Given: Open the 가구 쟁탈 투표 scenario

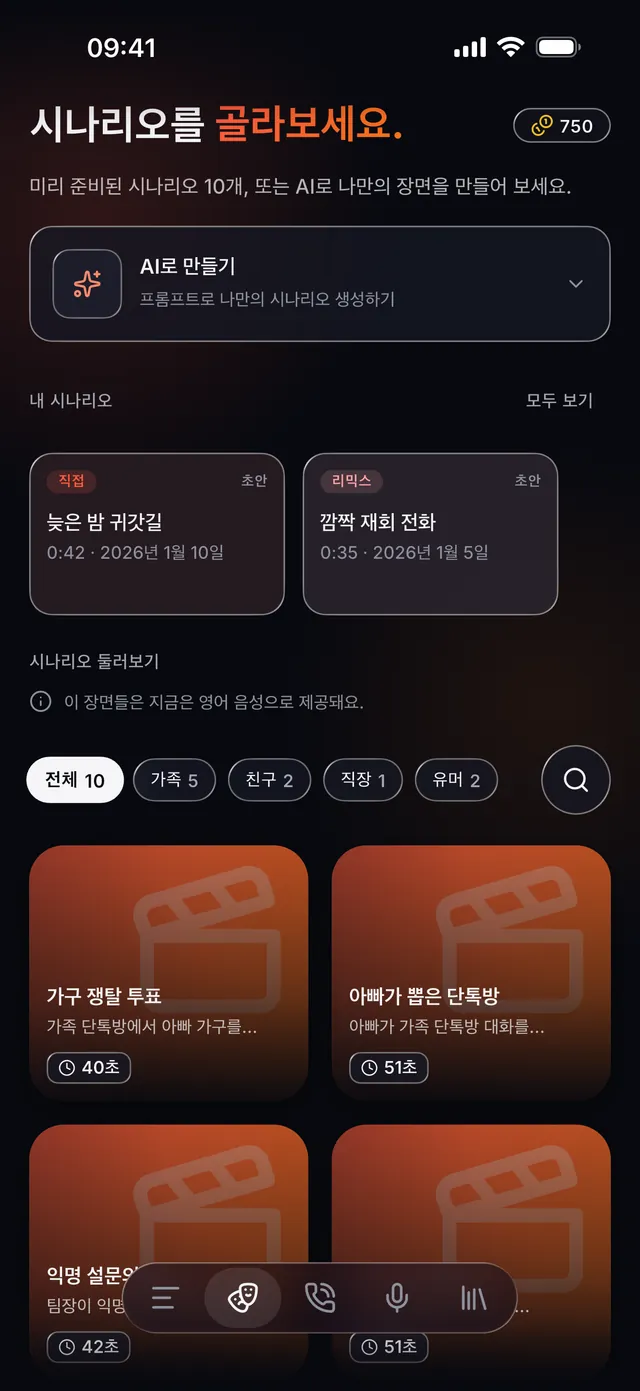Looking at the screenshot, I should [169, 973].
